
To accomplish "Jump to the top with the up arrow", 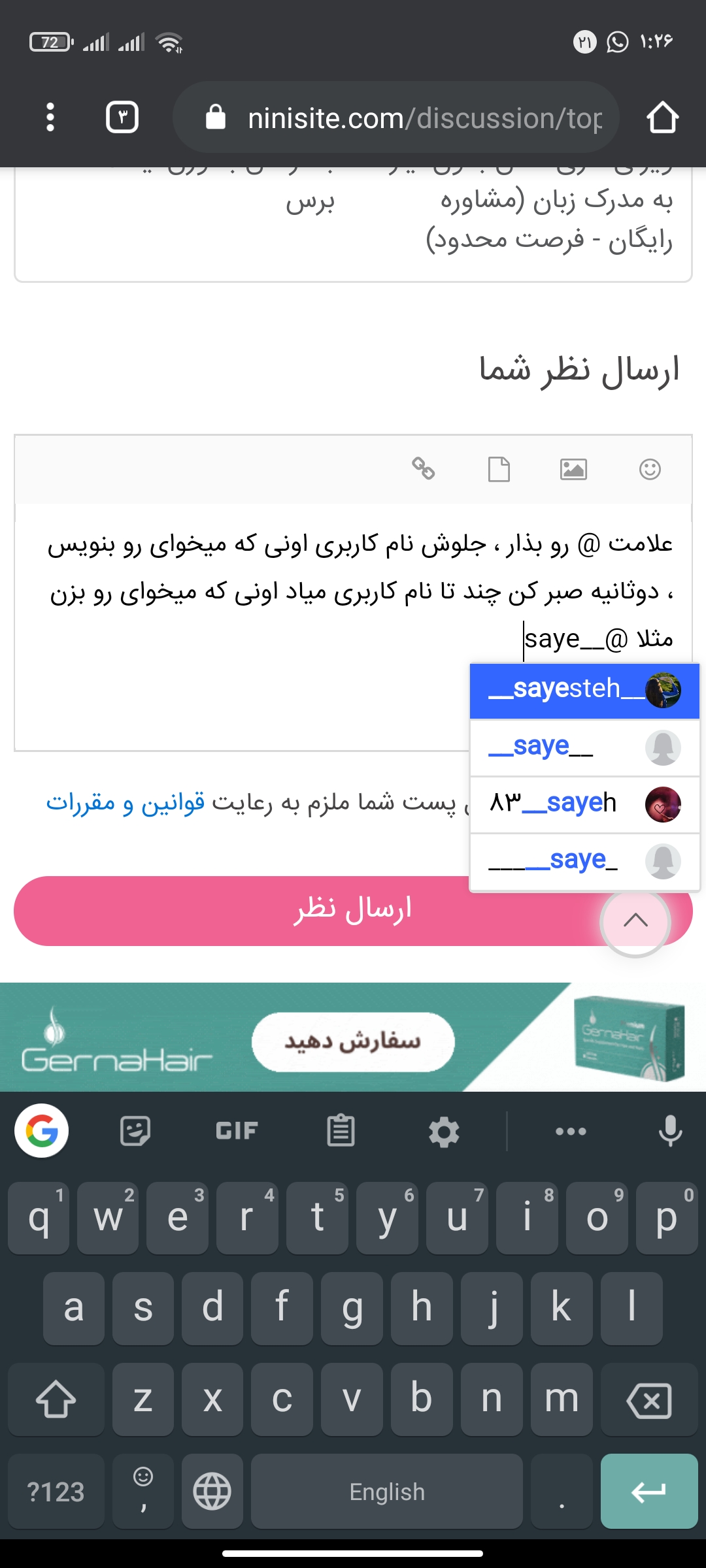I will click(x=635, y=921).
